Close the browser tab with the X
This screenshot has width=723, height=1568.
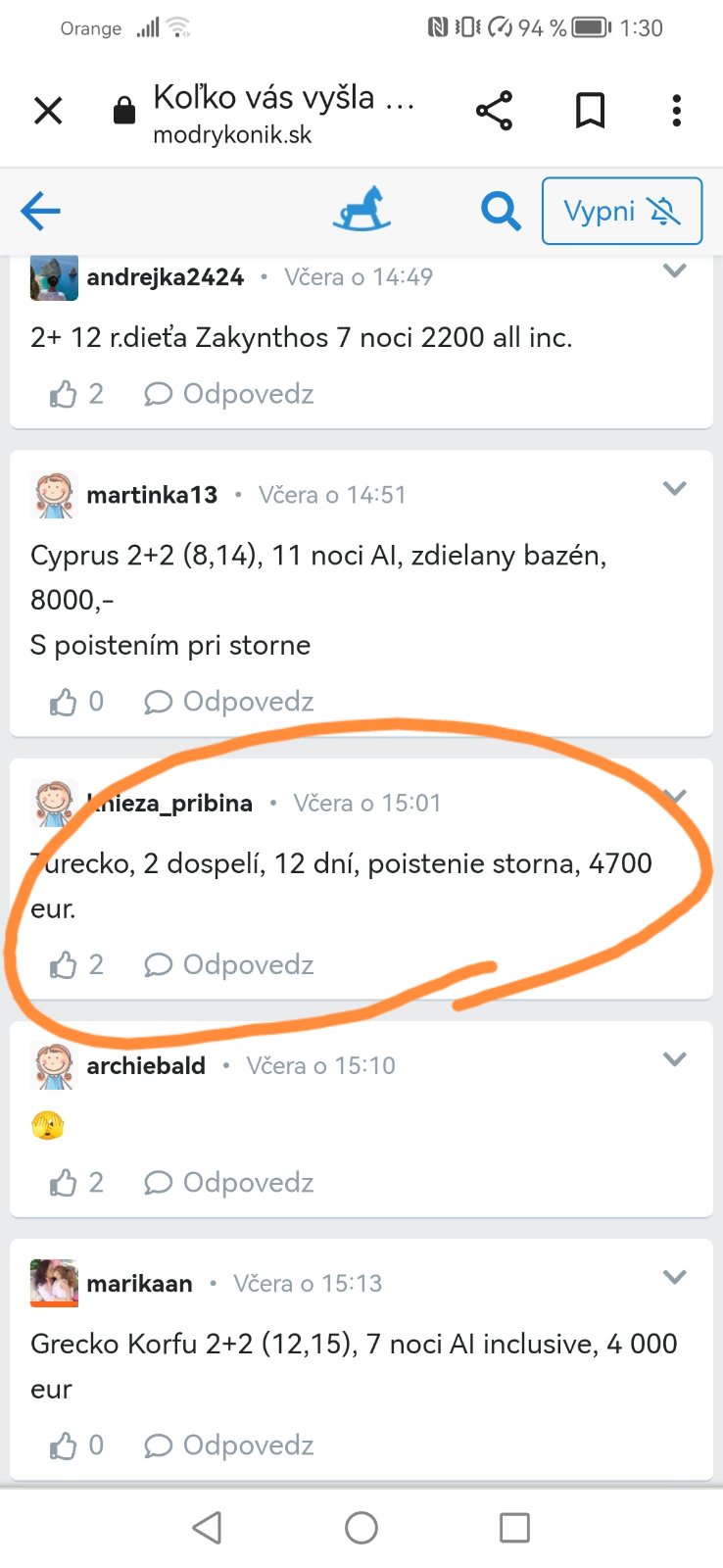click(x=48, y=111)
